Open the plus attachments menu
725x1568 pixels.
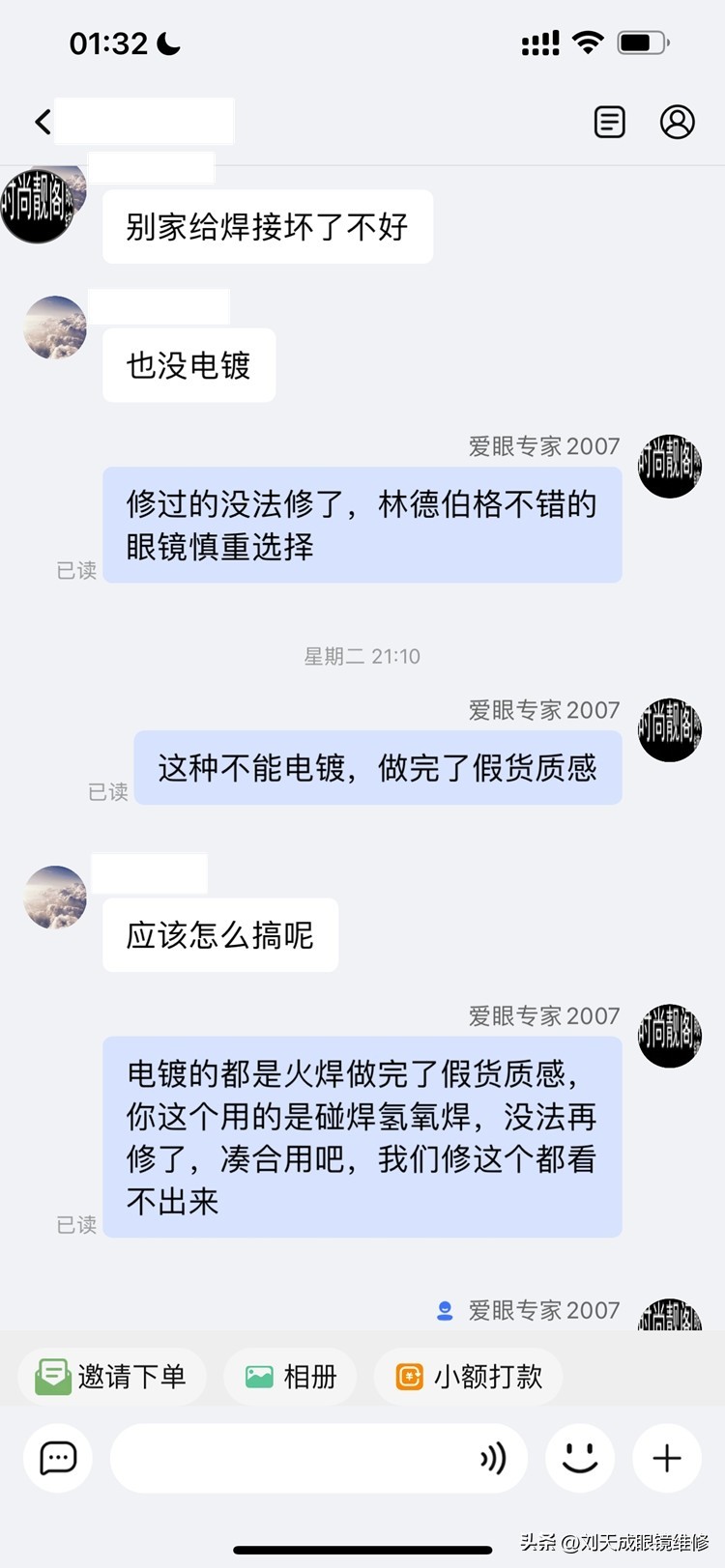click(667, 1458)
